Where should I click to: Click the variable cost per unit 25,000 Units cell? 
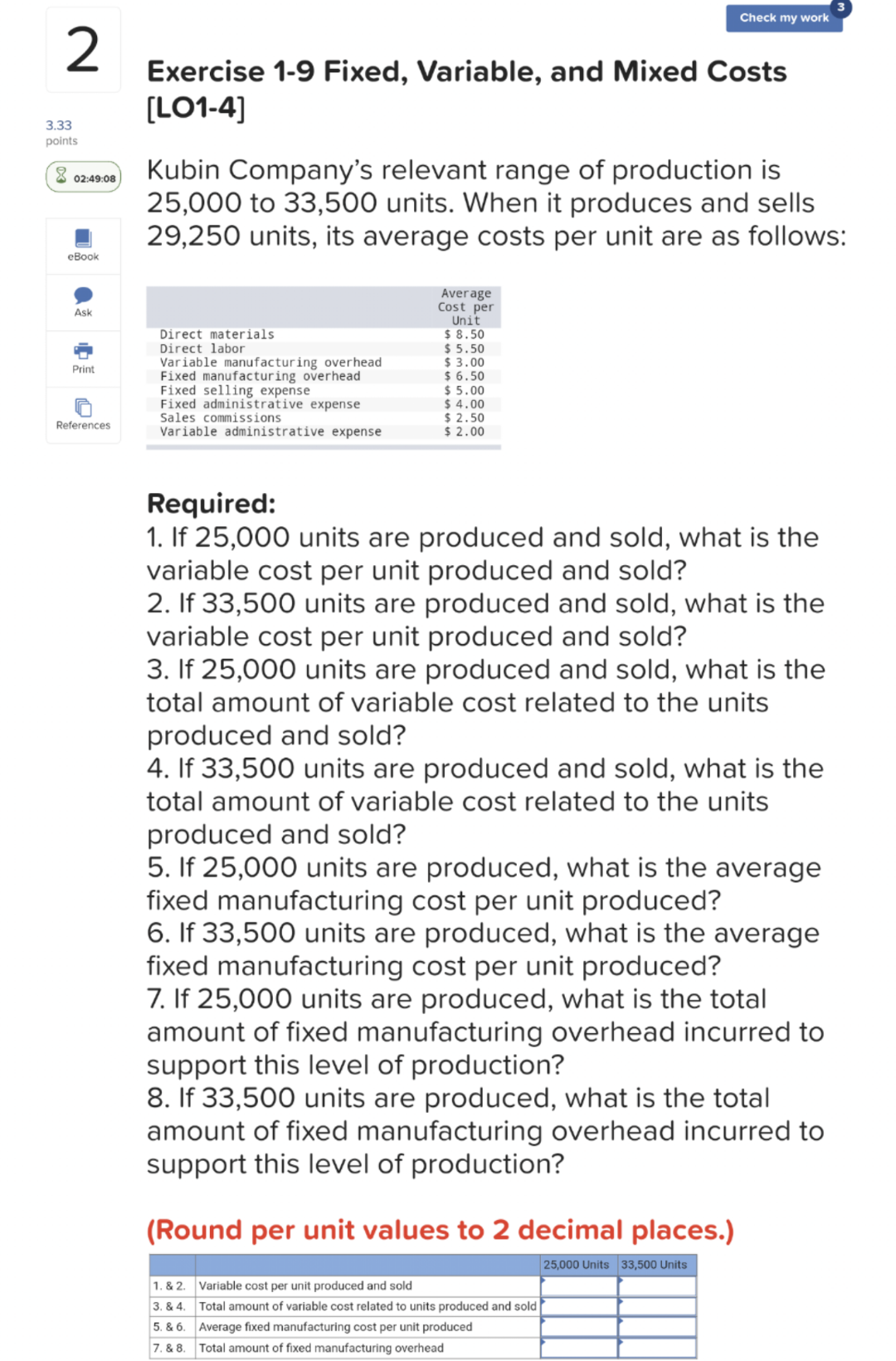[577, 1285]
